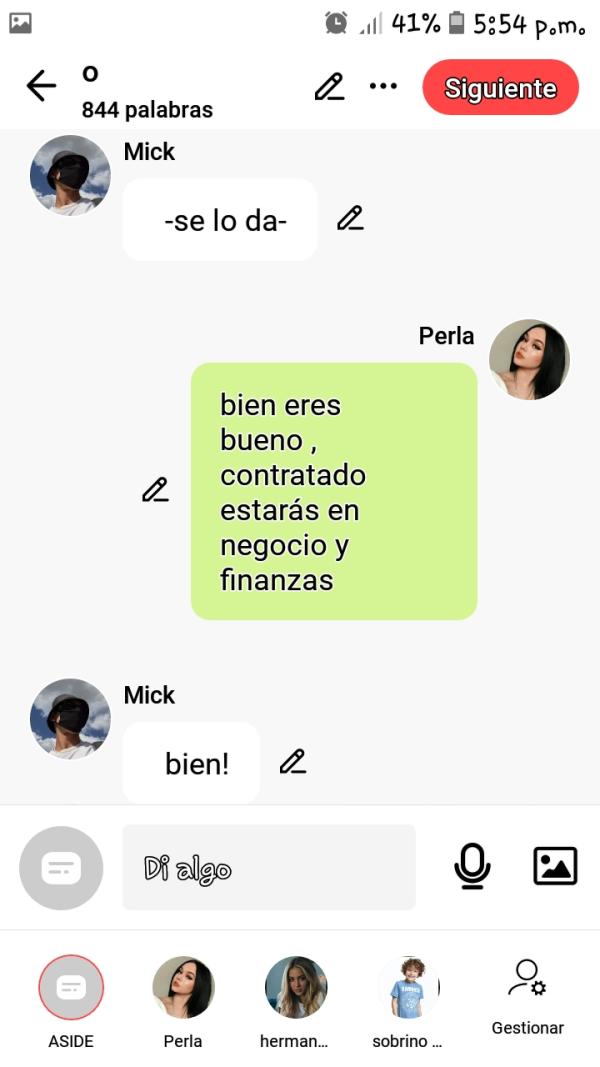Image resolution: width=600 pixels, height=1067 pixels.
Task: Select the "herman..." character
Action: coord(295,988)
